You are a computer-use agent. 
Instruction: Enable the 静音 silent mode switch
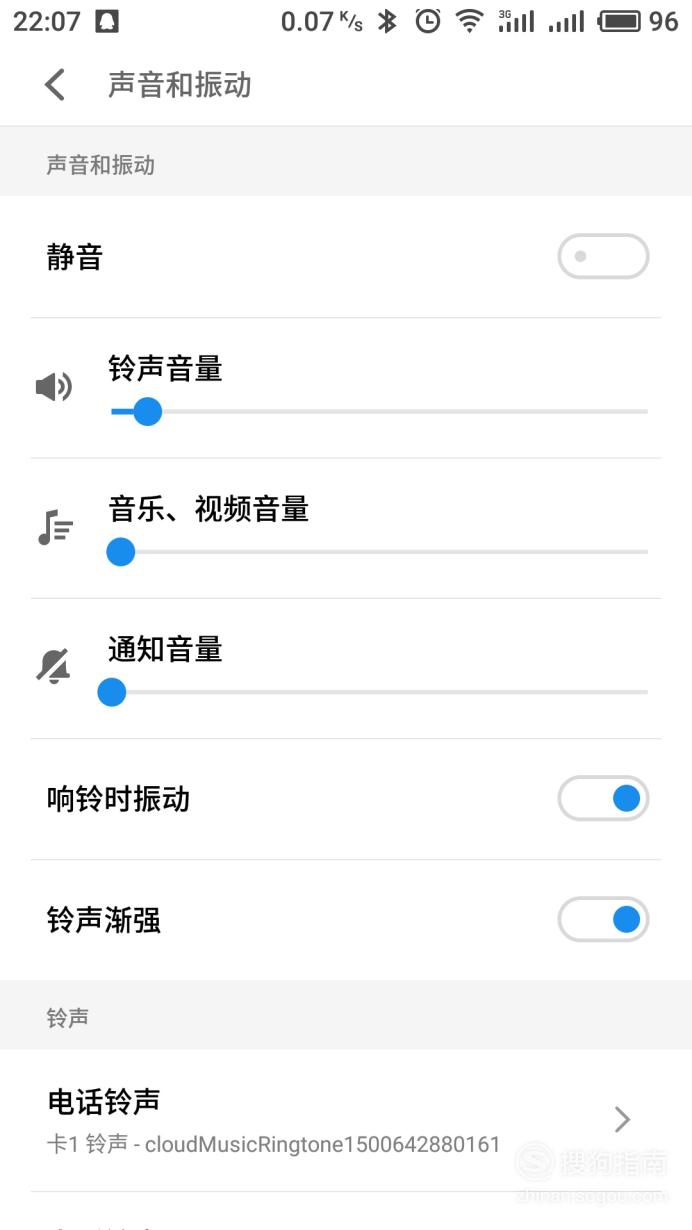(x=603, y=257)
